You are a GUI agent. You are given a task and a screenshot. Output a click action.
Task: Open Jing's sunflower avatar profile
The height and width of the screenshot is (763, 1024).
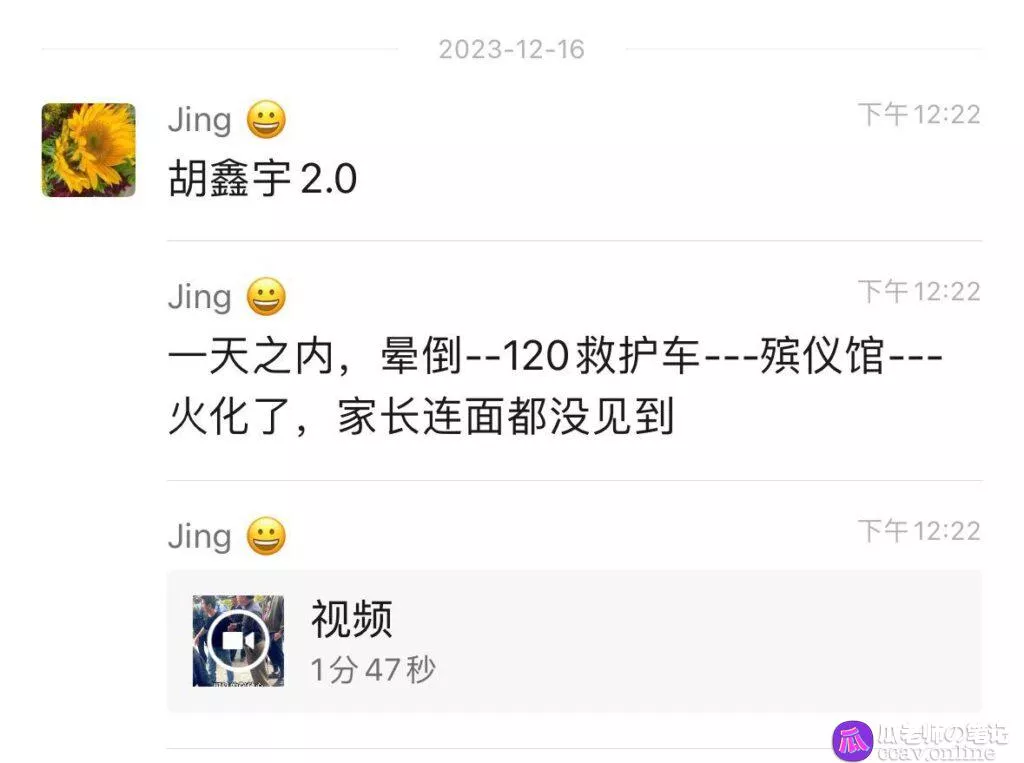coord(89,150)
